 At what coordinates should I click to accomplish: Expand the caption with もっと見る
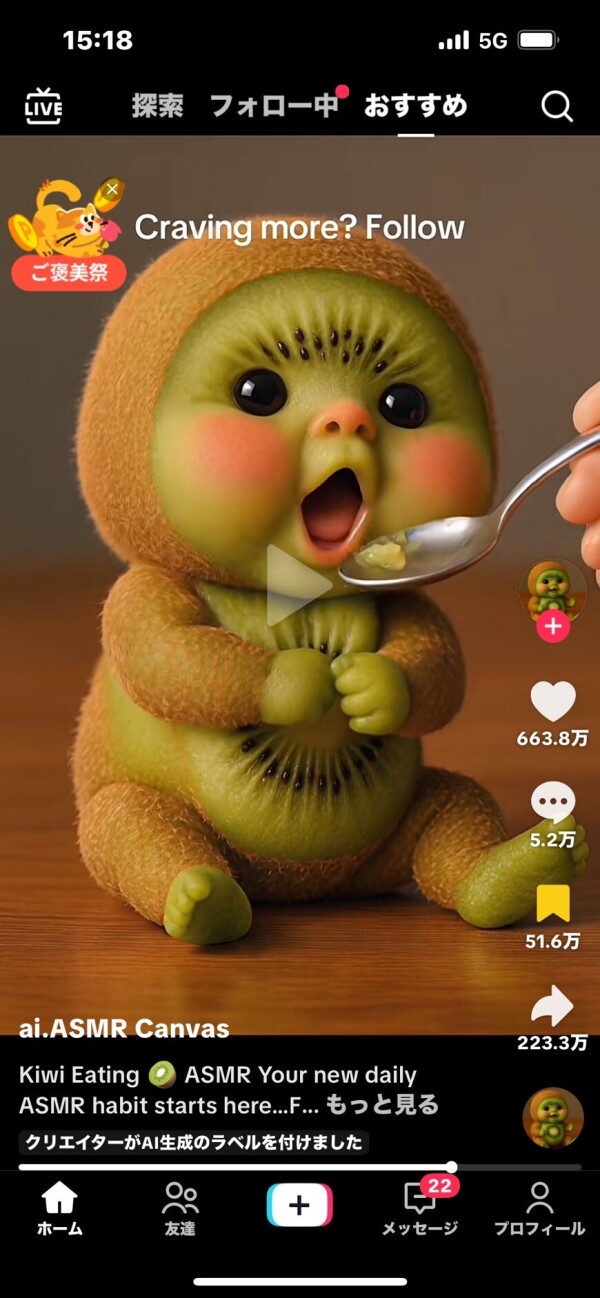[x=383, y=1105]
